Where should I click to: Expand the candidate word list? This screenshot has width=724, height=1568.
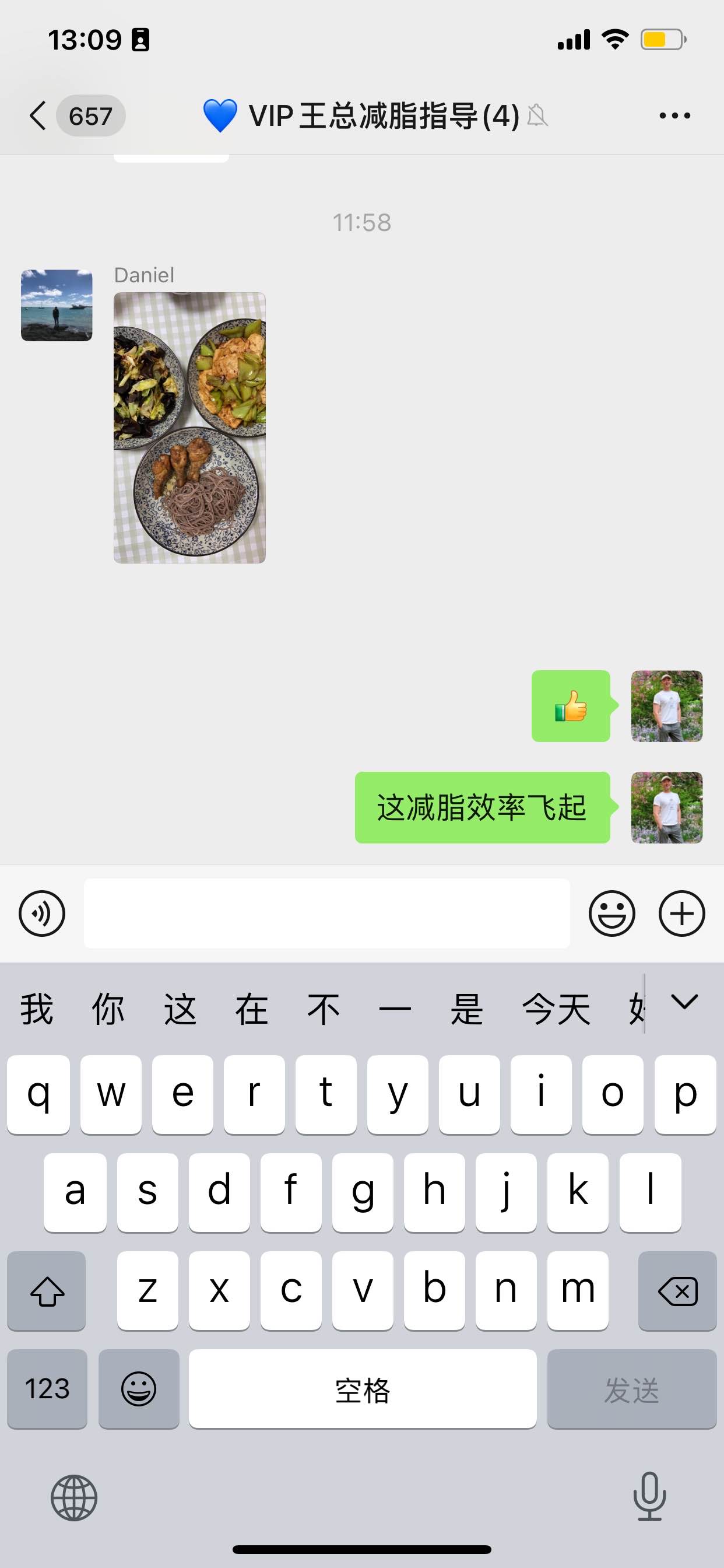pyautogui.click(x=684, y=1002)
